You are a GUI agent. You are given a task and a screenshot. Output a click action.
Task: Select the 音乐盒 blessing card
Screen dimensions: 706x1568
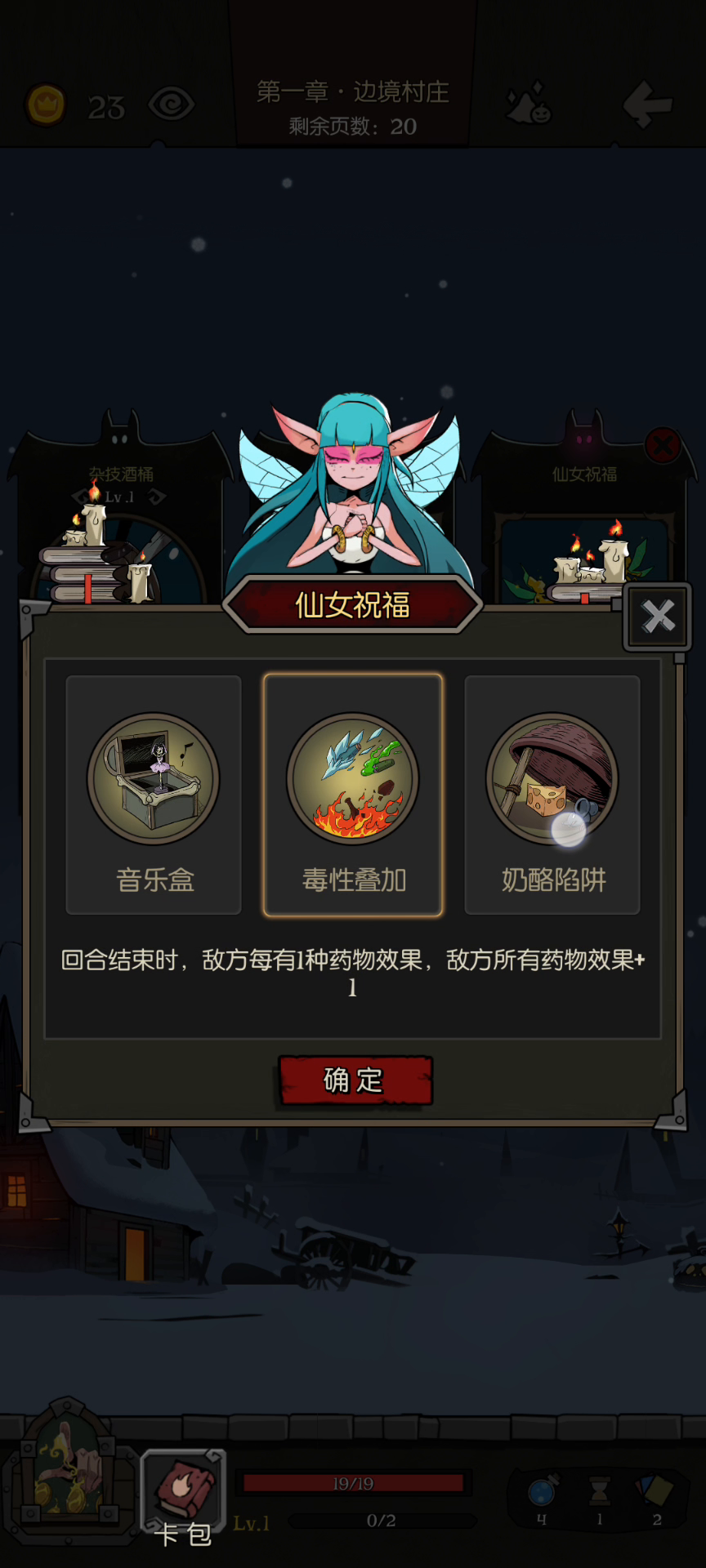tap(154, 795)
